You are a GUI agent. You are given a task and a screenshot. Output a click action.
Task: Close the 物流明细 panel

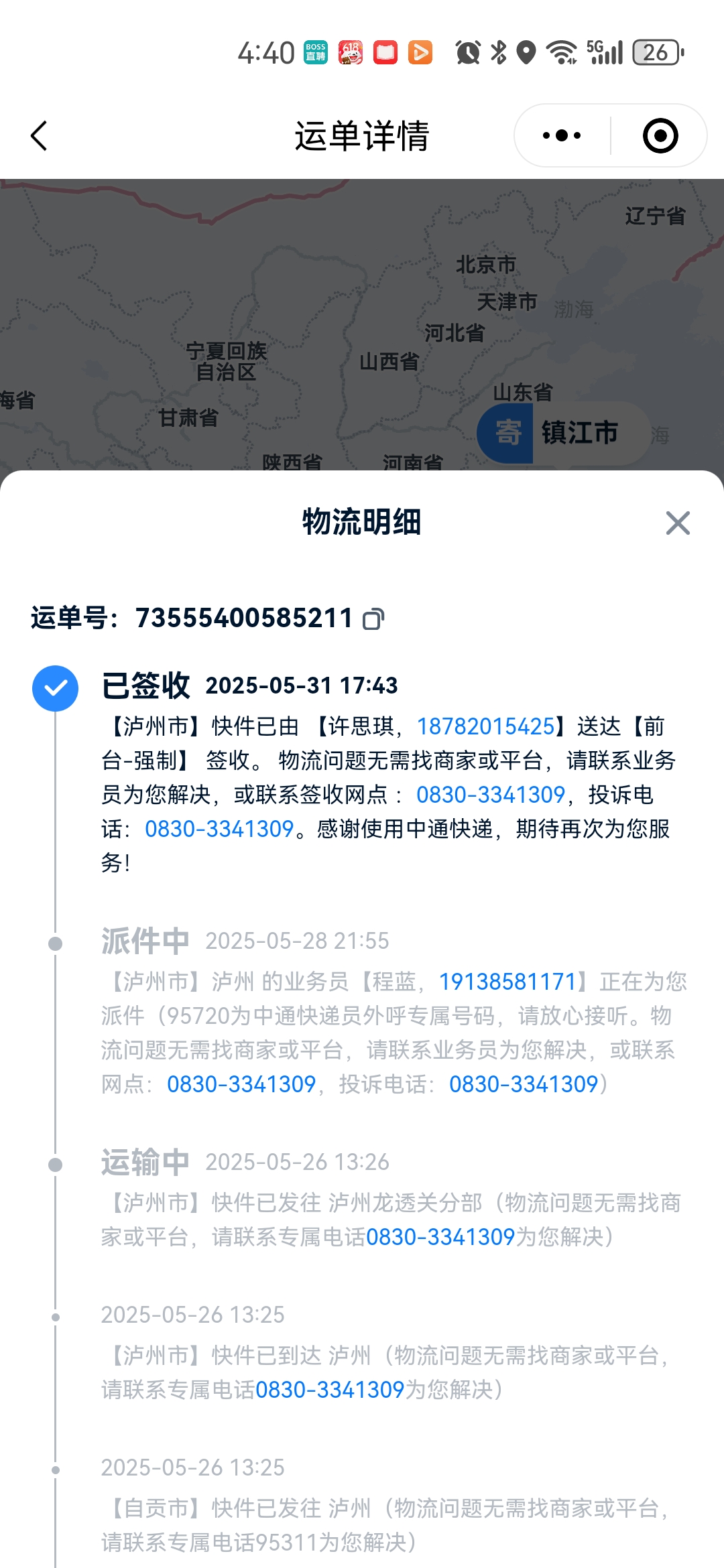677,523
